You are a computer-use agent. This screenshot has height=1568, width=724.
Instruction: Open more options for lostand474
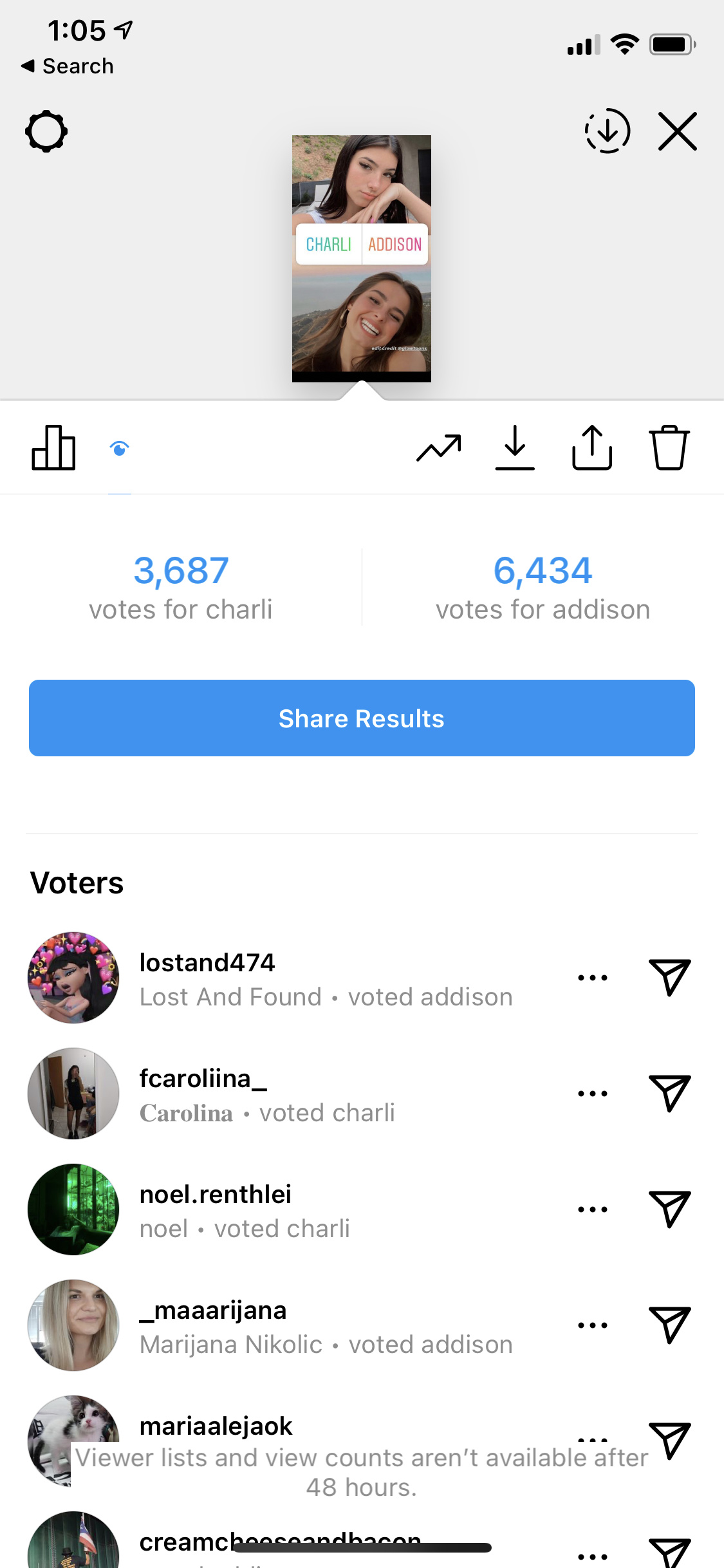click(593, 978)
